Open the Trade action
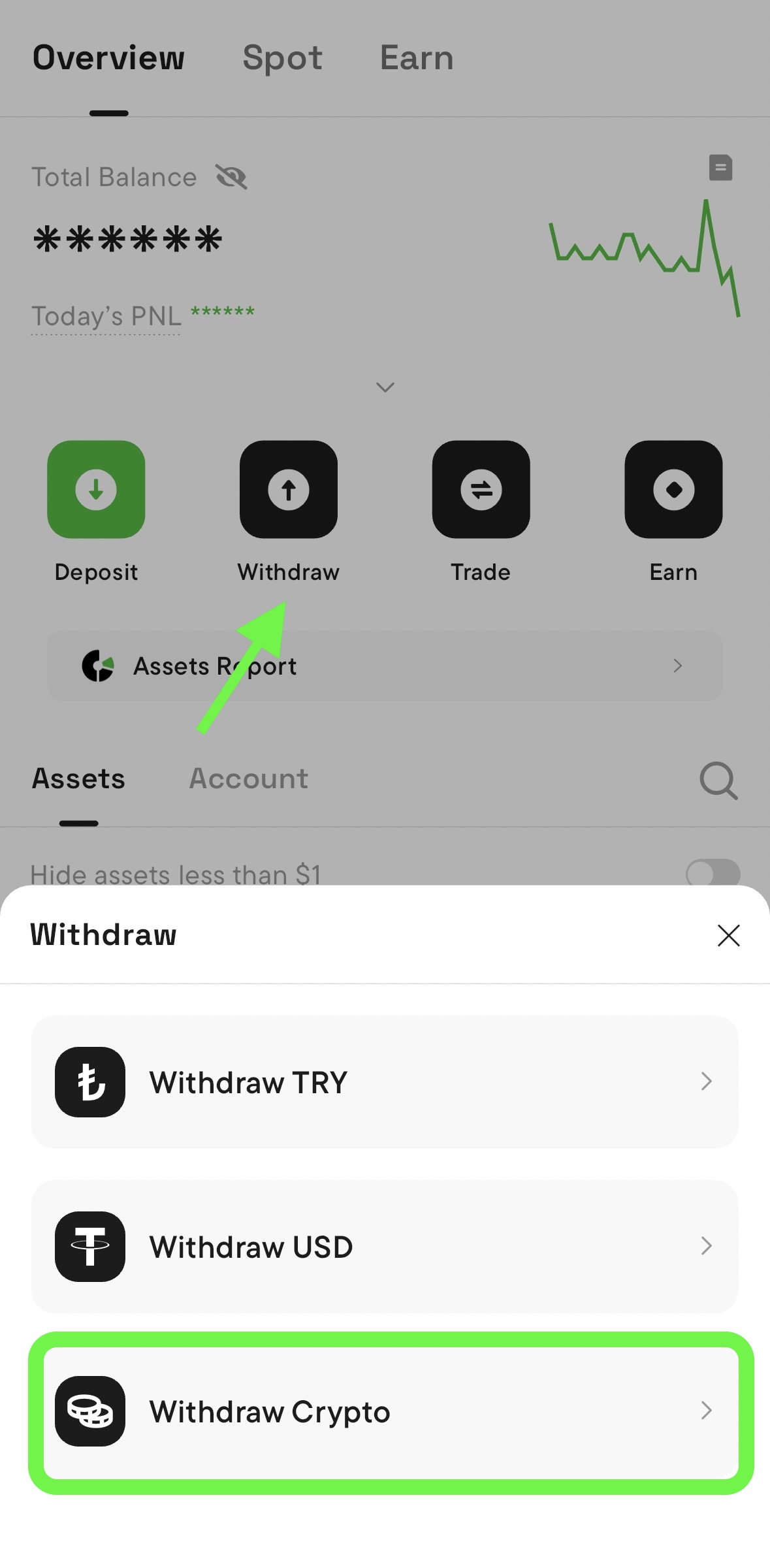Image resolution: width=770 pixels, height=1568 pixels. click(481, 490)
